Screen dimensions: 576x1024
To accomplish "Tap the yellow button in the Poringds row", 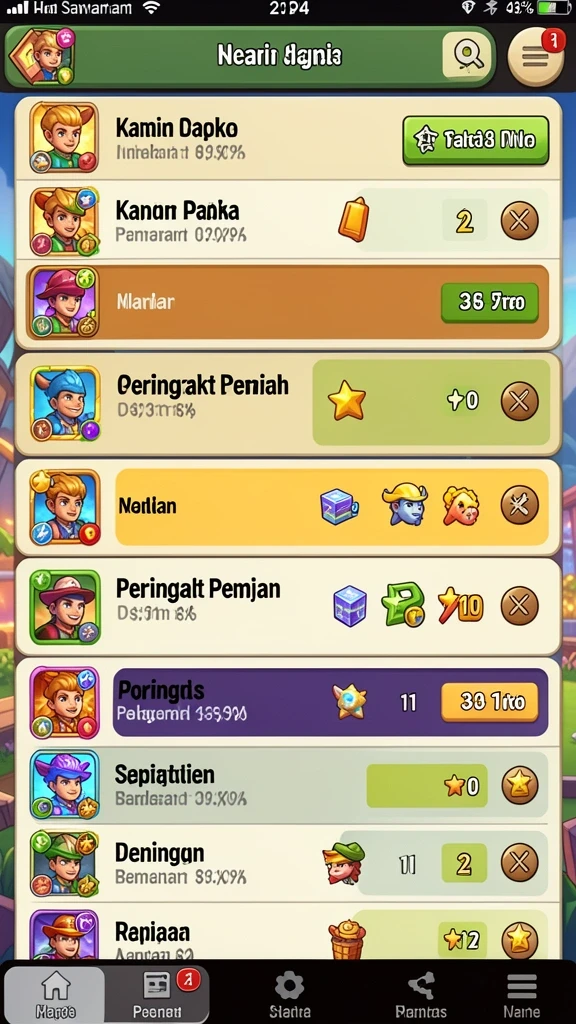I will [x=490, y=702].
